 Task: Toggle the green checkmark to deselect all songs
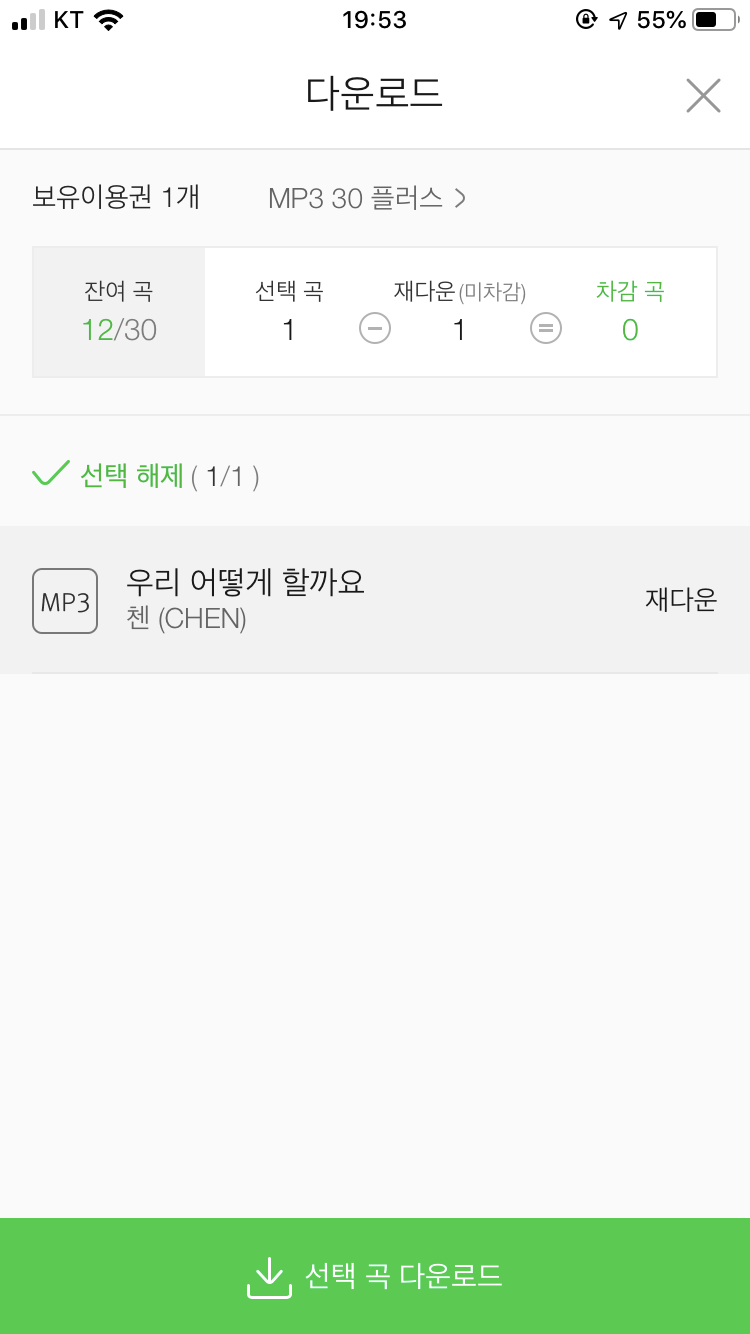48,474
